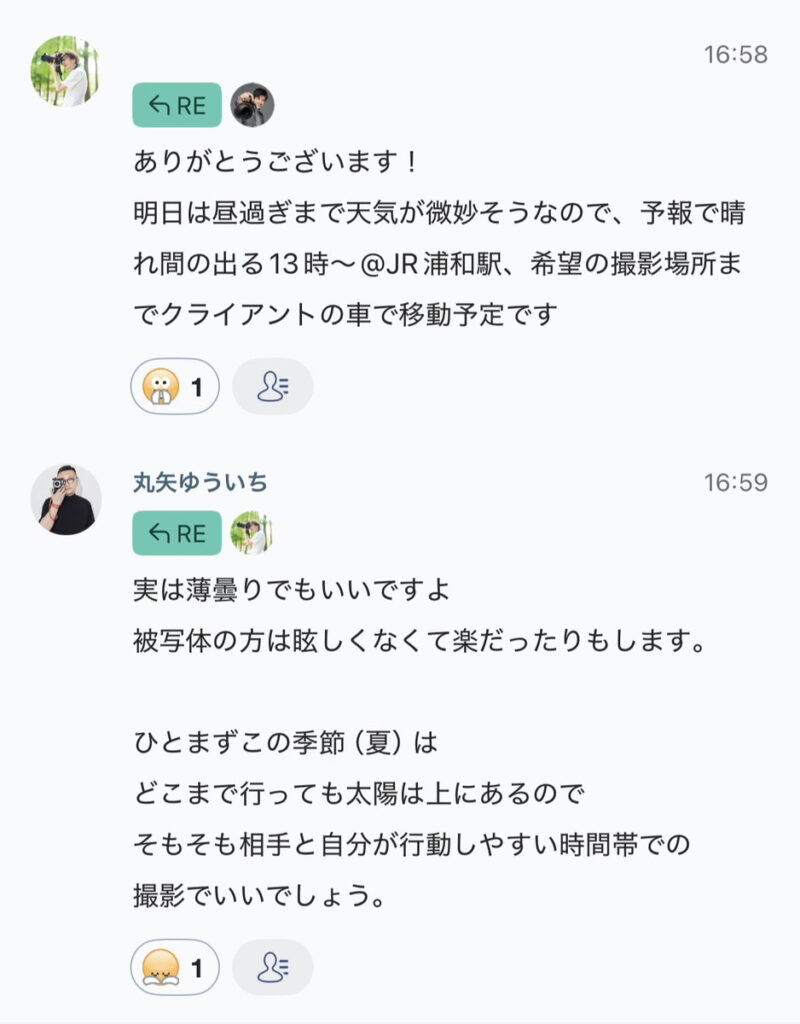The width and height of the screenshot is (800, 1024).
Task: Open 丸矢ゆういち's name link
Action: coord(200,483)
